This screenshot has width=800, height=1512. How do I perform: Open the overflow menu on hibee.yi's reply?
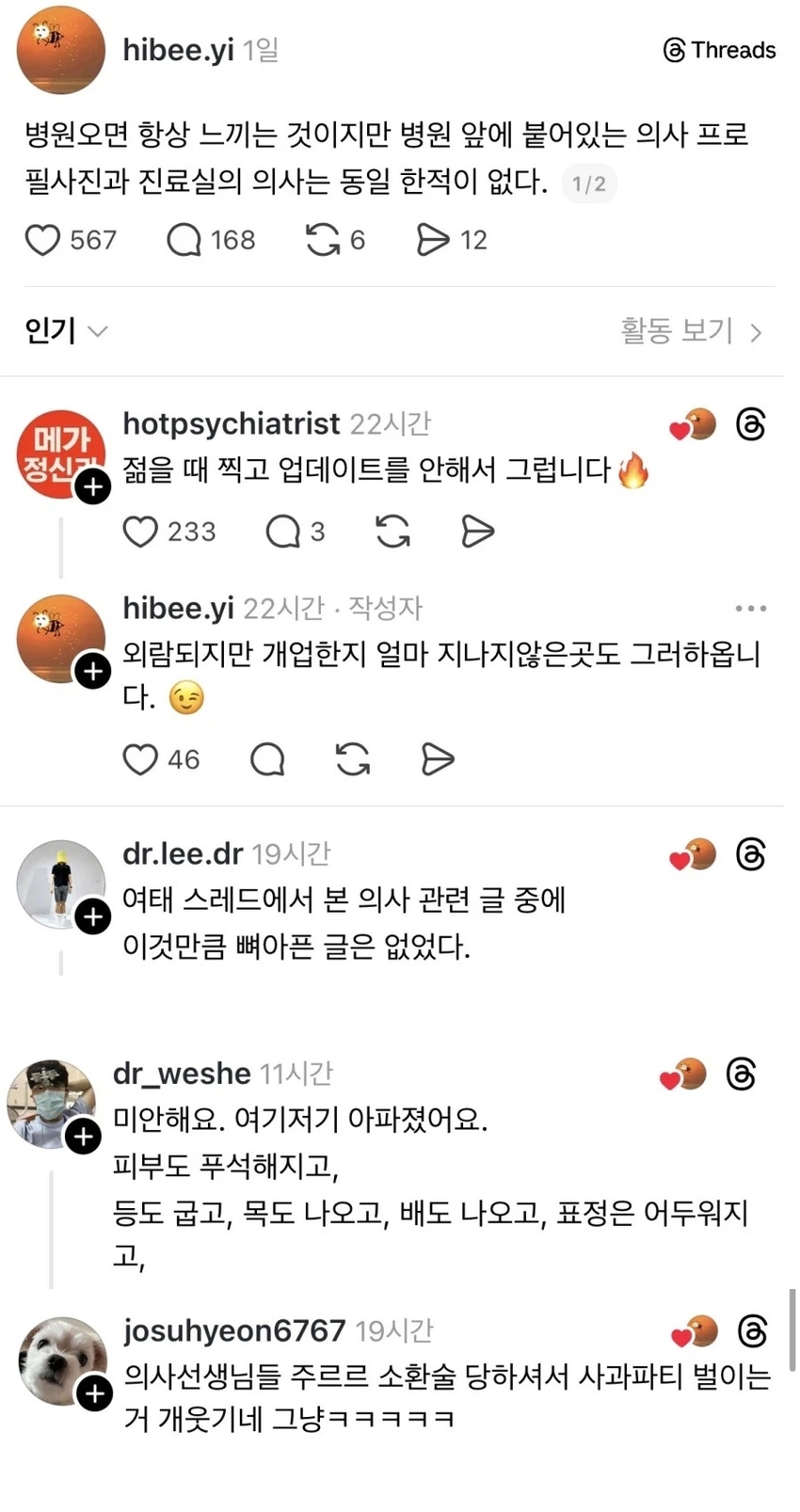click(750, 609)
